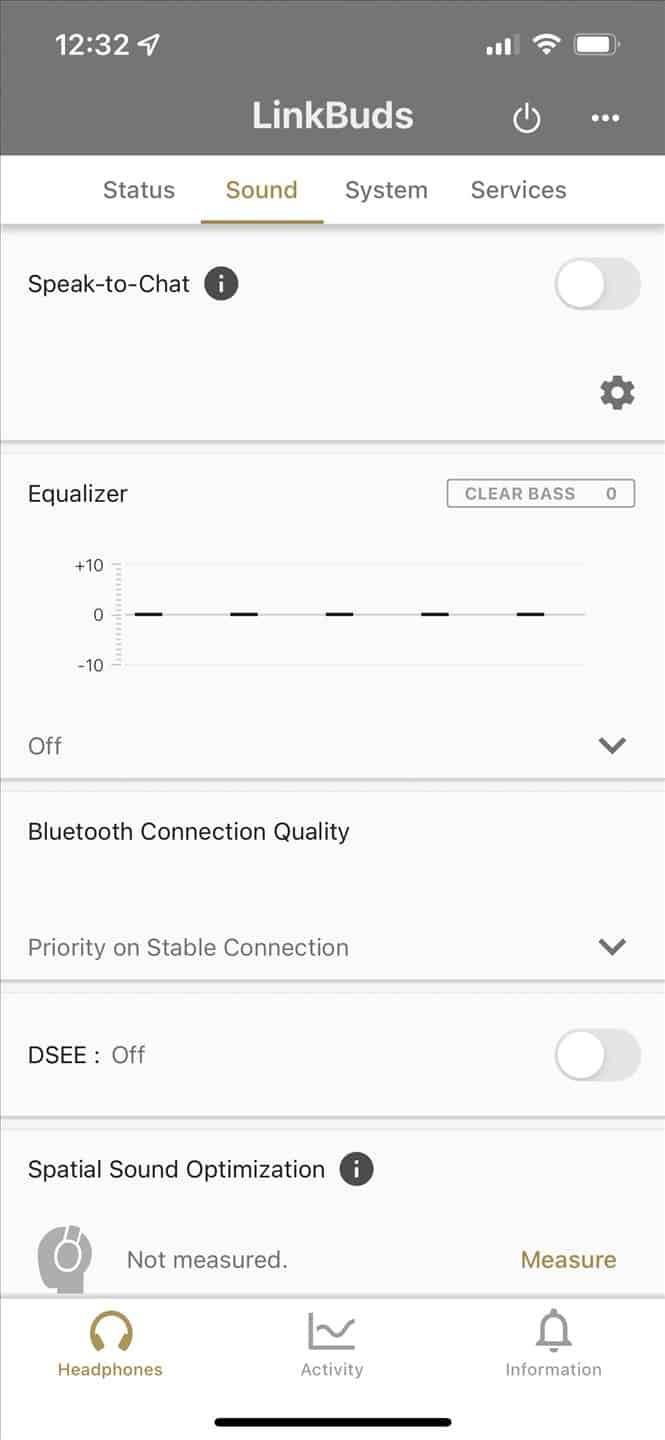665x1440 pixels.
Task: Show info about Speak-to-Chat
Action: click(x=221, y=284)
